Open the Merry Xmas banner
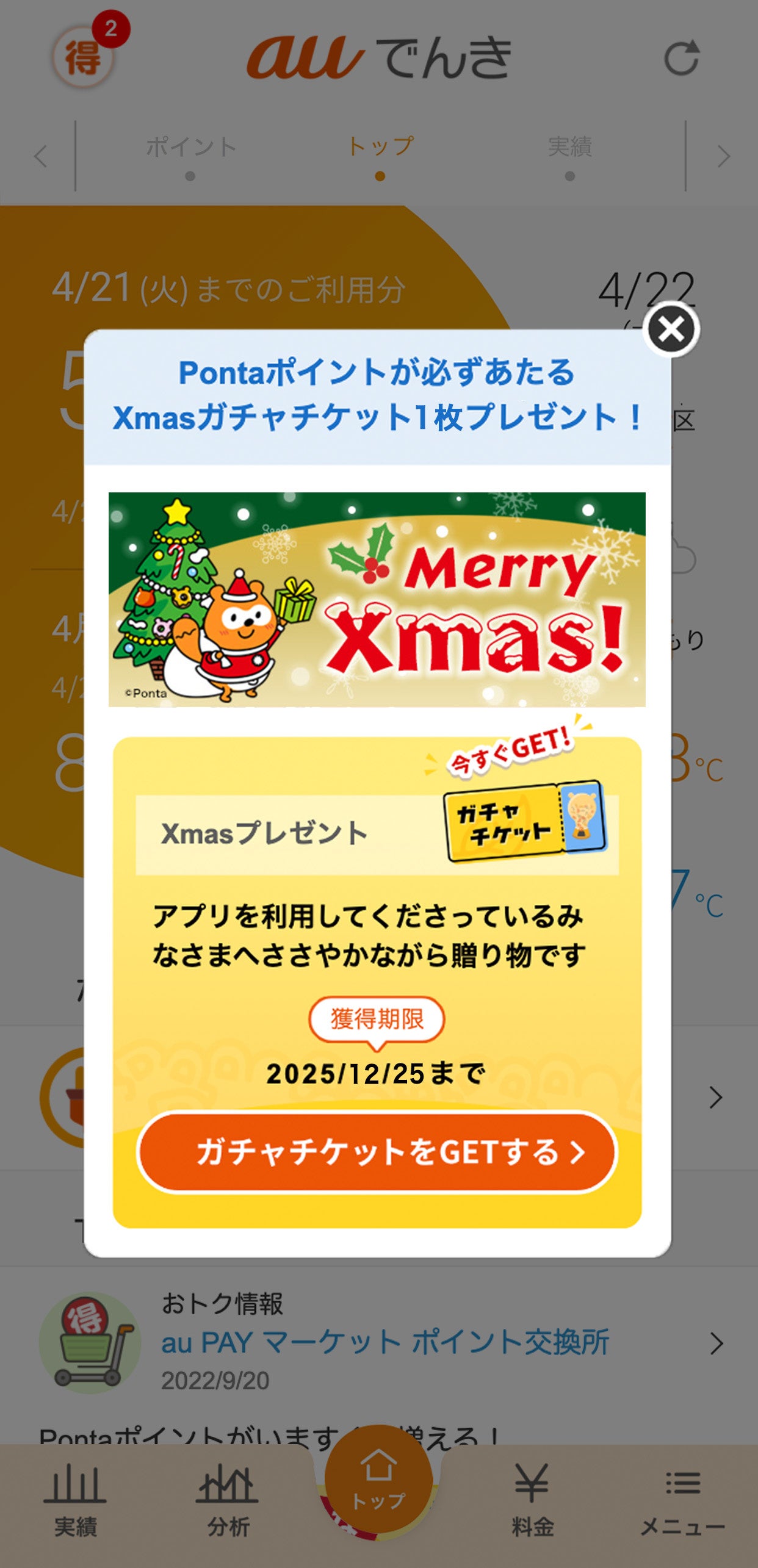Viewport: 758px width, 1568px height. point(377,599)
